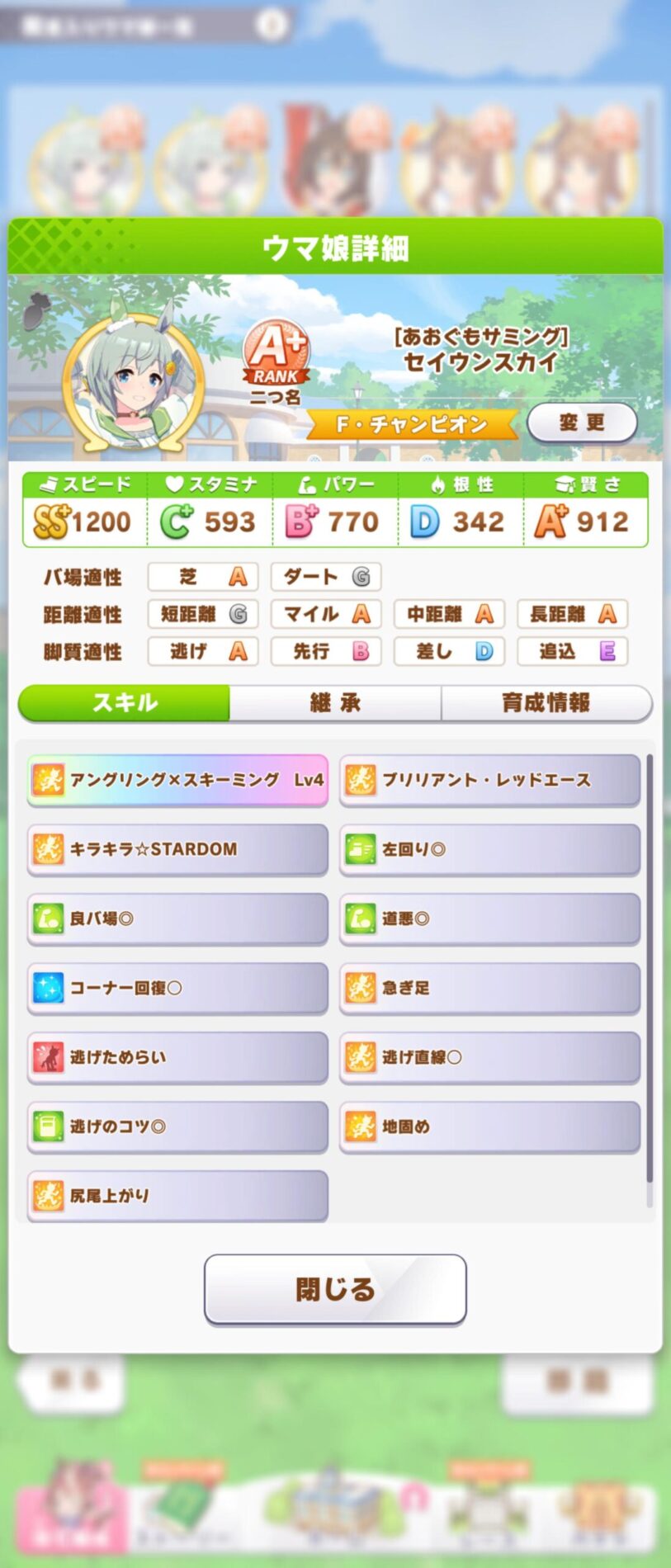Switch to the 育成情報 tab
This screenshot has height=1568, width=671.
point(546,703)
